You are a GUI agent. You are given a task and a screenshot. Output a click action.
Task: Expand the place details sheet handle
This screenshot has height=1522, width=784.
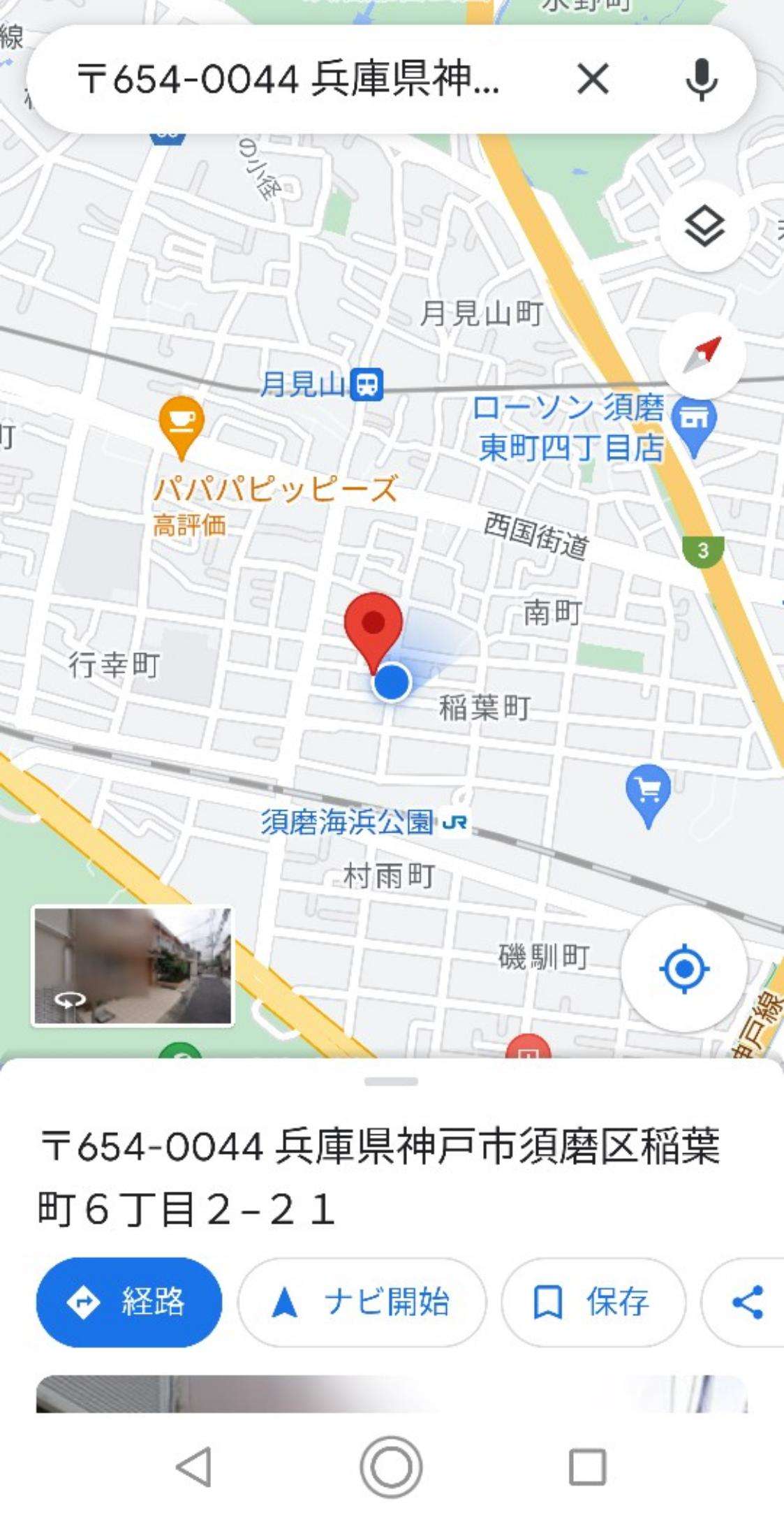[x=391, y=1081]
